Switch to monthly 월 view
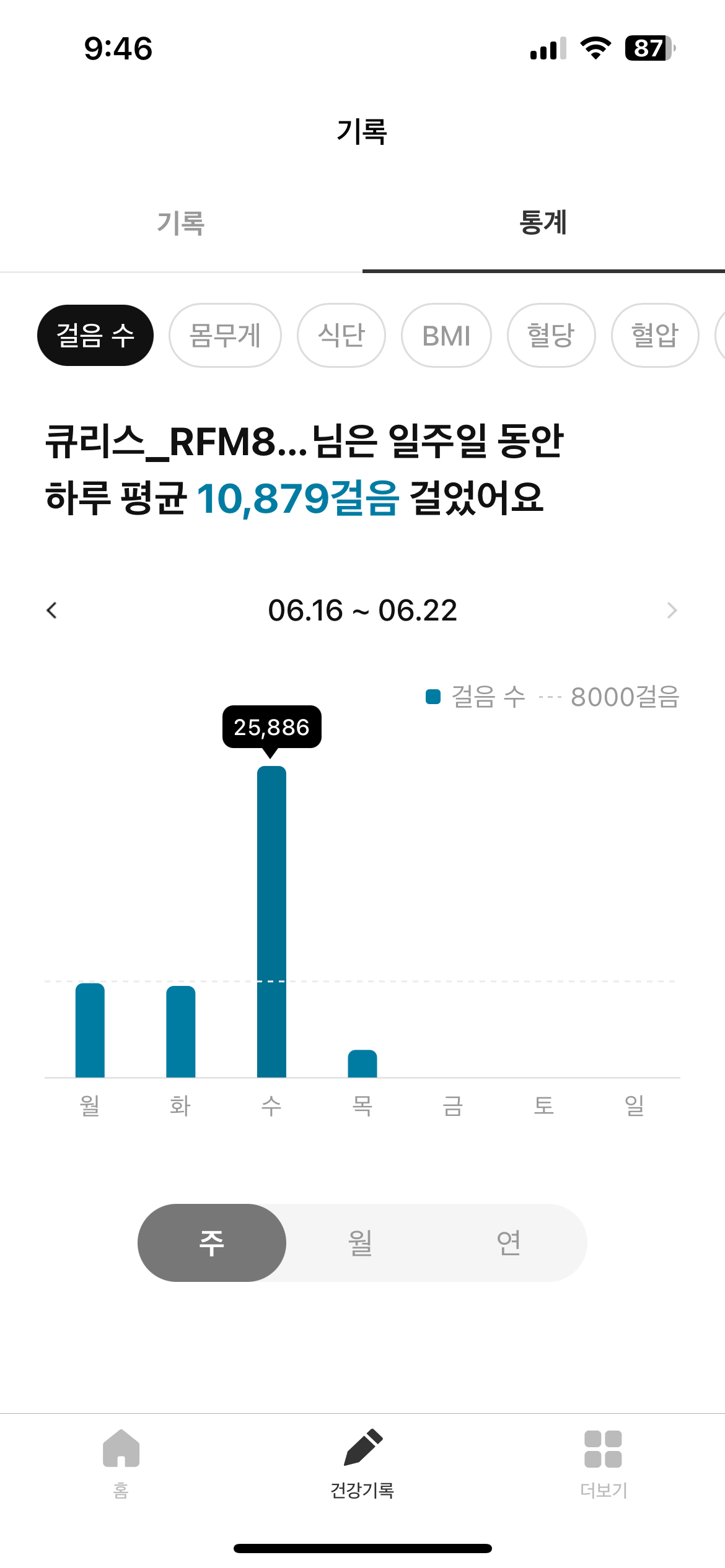Screen dimensions: 725x1568 coord(361,1243)
